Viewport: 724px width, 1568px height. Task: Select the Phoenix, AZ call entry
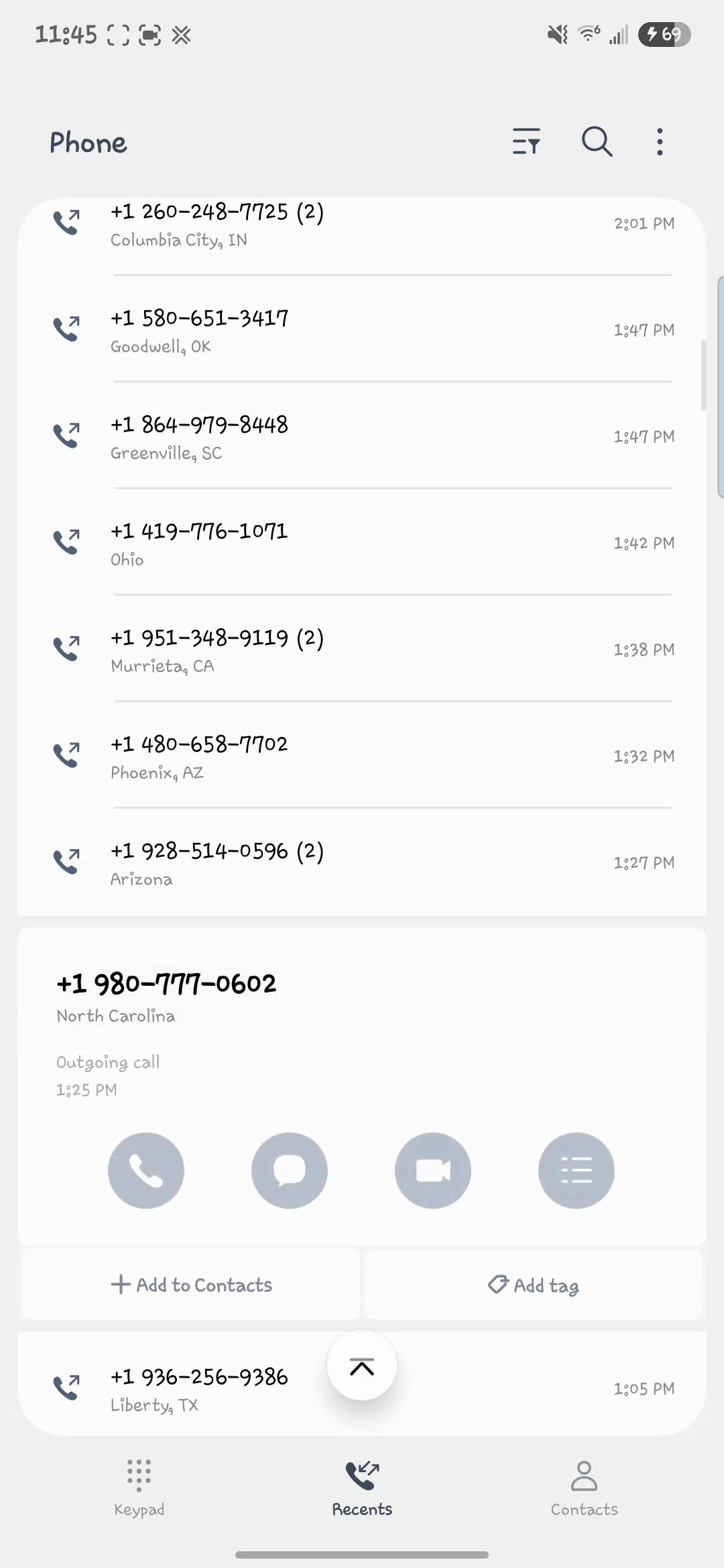[362, 757]
